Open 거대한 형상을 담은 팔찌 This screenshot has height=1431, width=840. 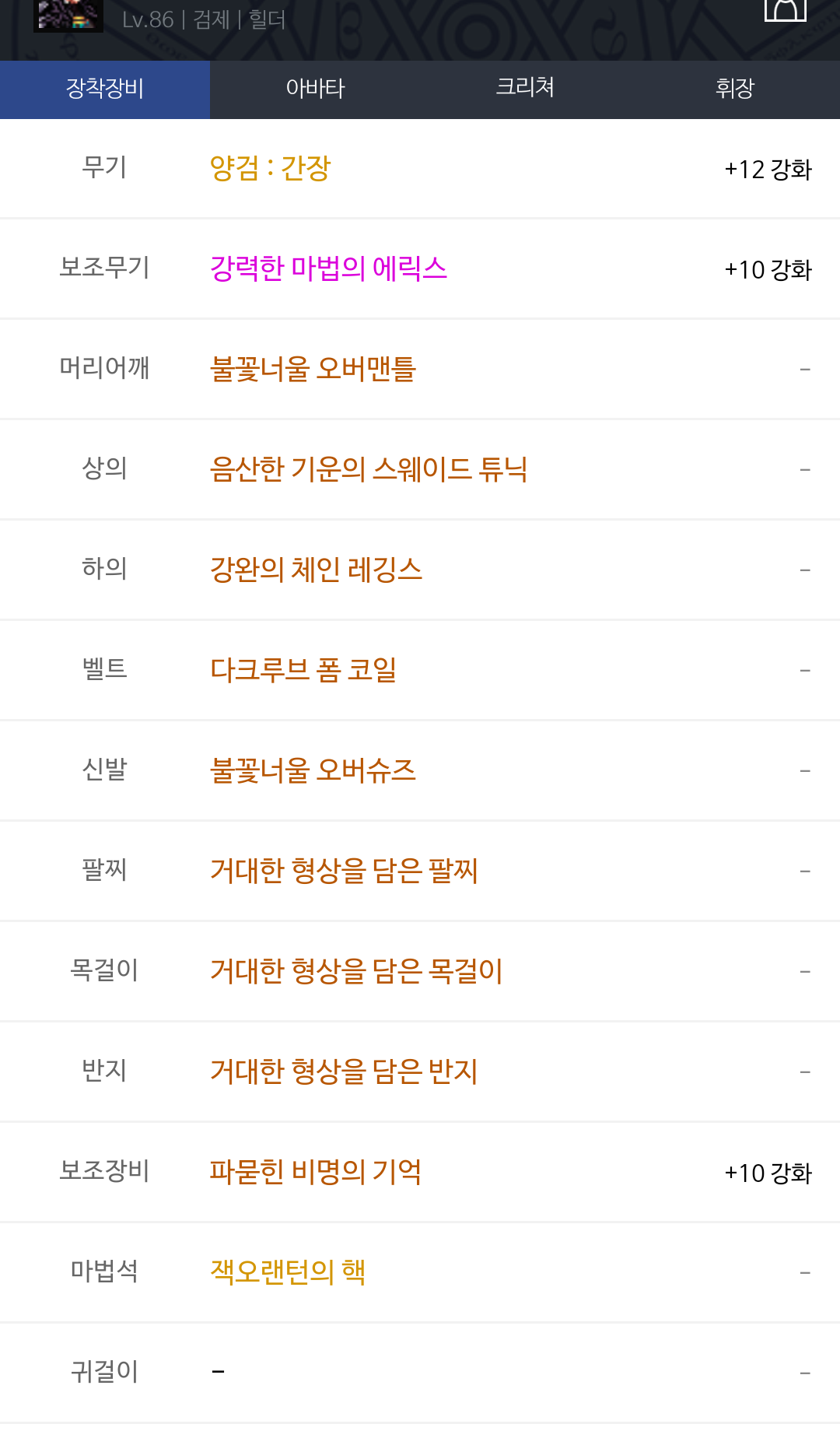(x=344, y=871)
